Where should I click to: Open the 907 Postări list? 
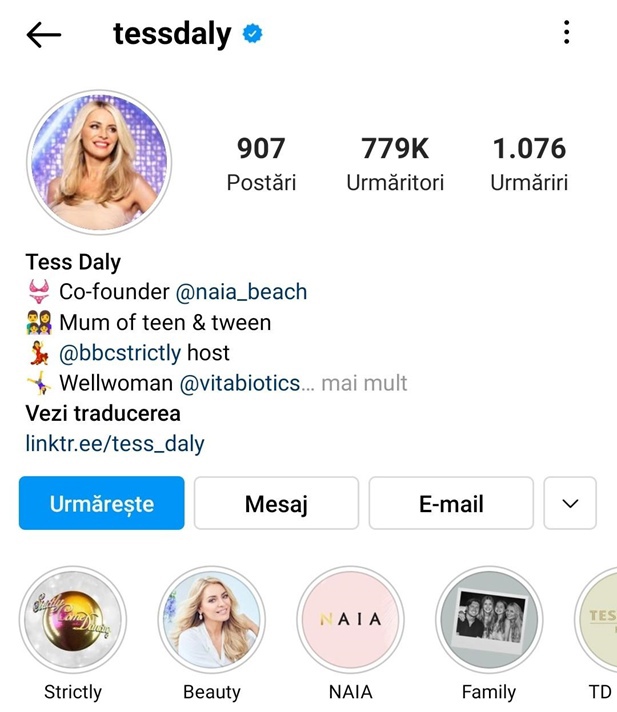(261, 163)
